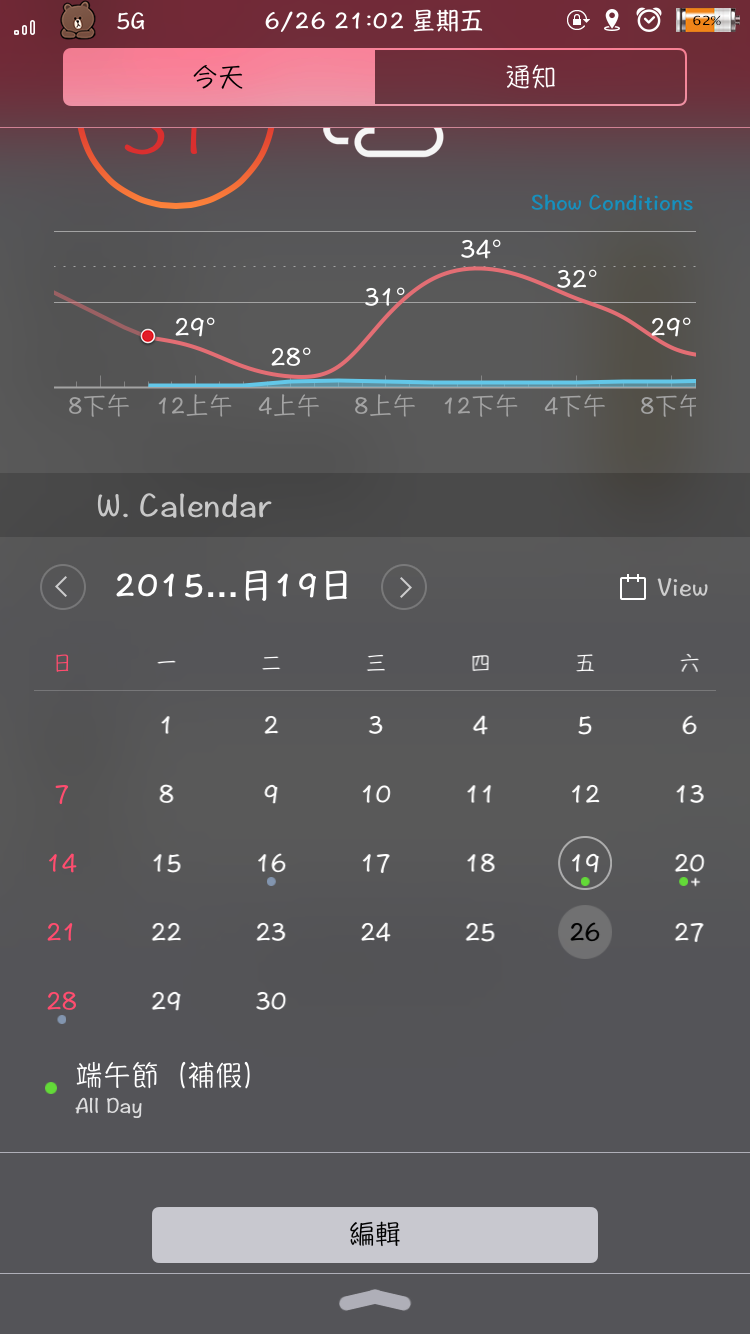Viewport: 750px width, 1334px height.
Task: Switch to the 今天 tab
Action: [x=219, y=77]
